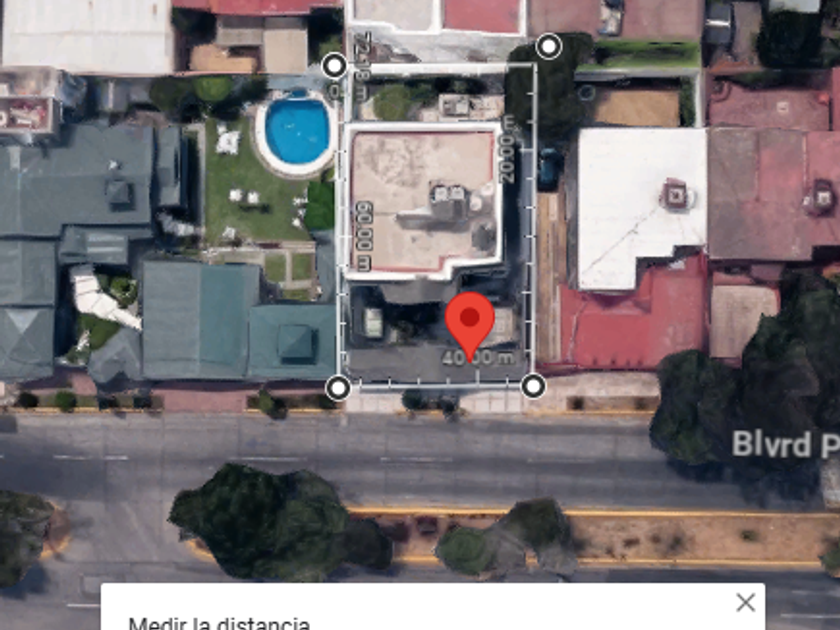840x630 pixels.
Task: Close the Medir la distancia panel
Action: point(745,602)
